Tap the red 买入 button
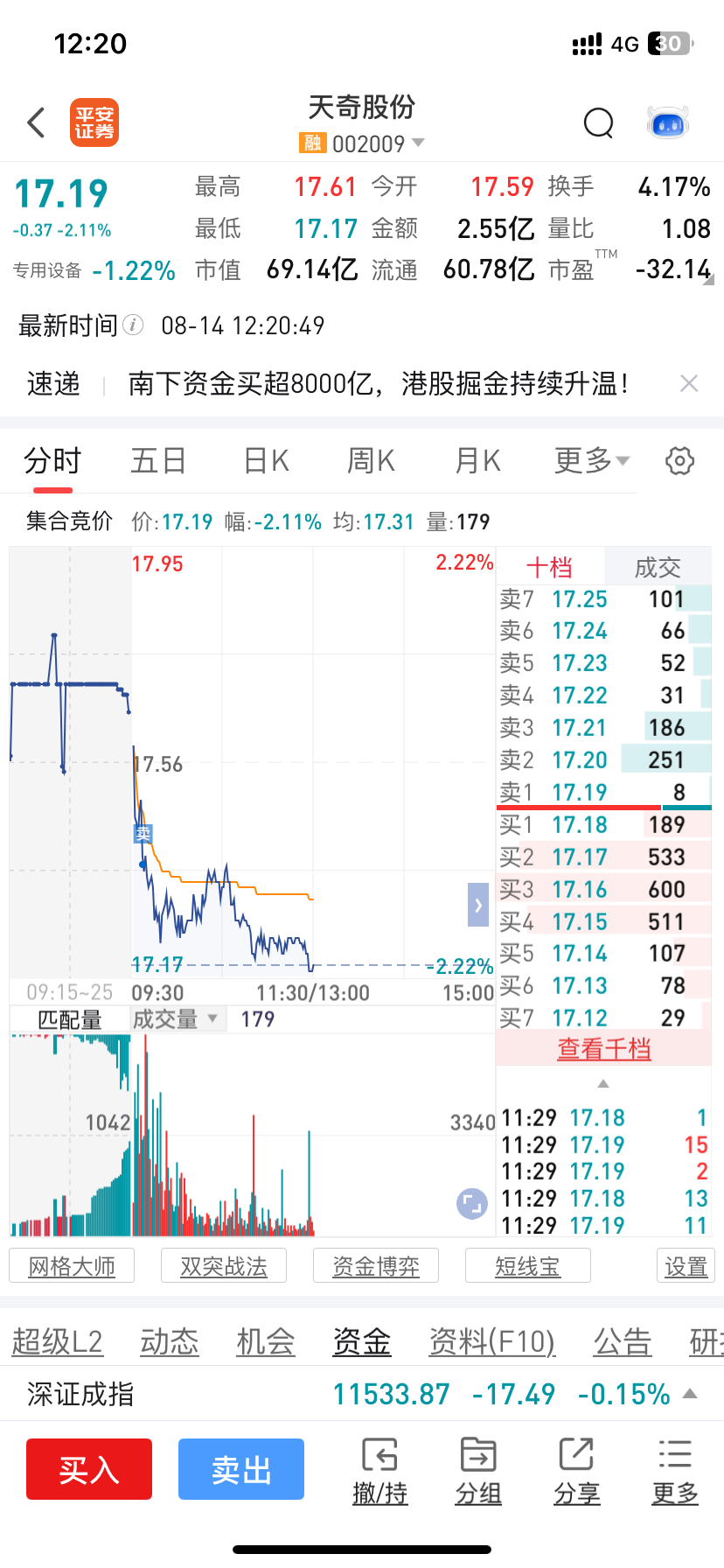The image size is (724, 1568). tap(89, 1469)
